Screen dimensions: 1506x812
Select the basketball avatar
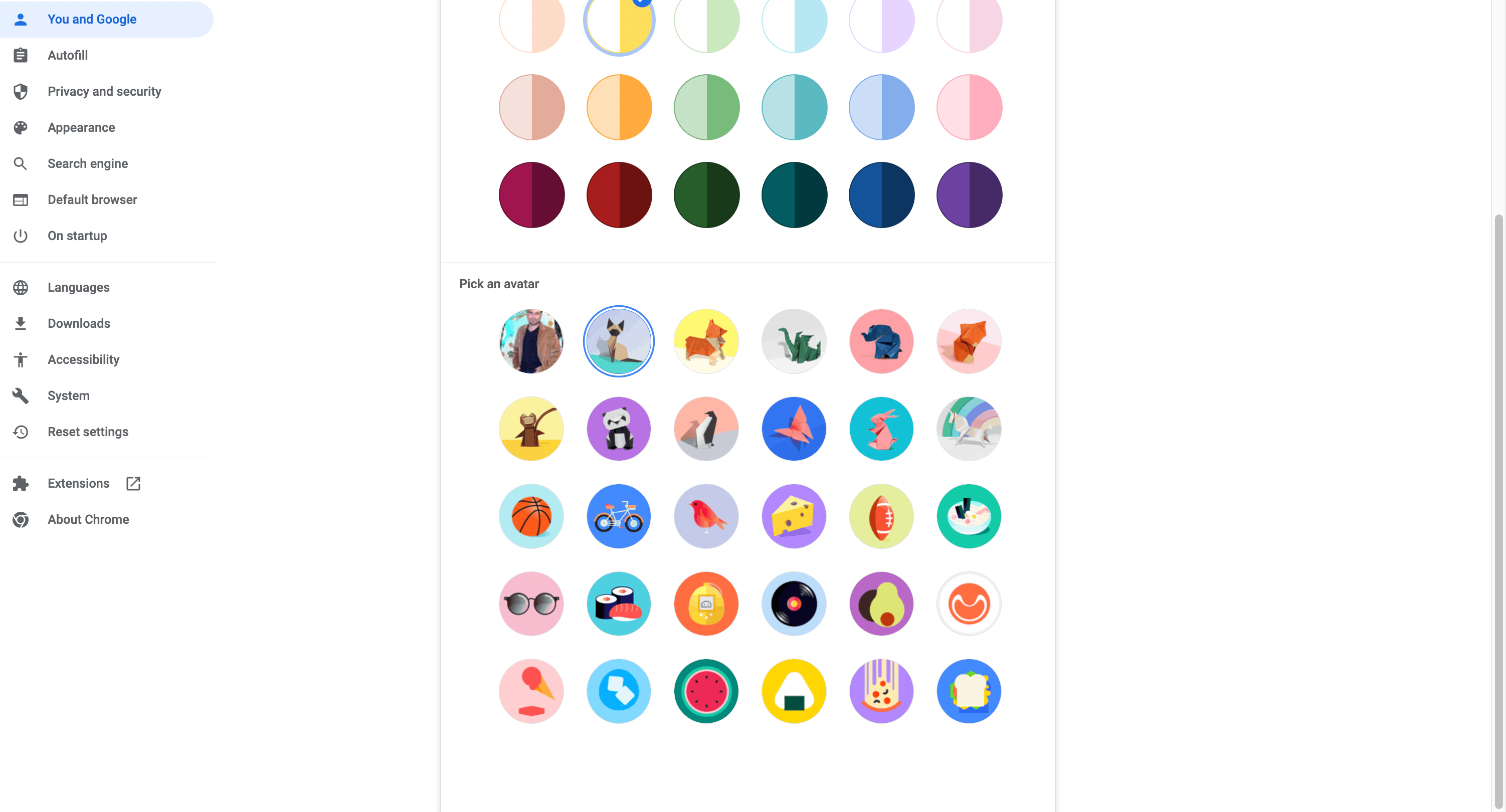coord(531,516)
